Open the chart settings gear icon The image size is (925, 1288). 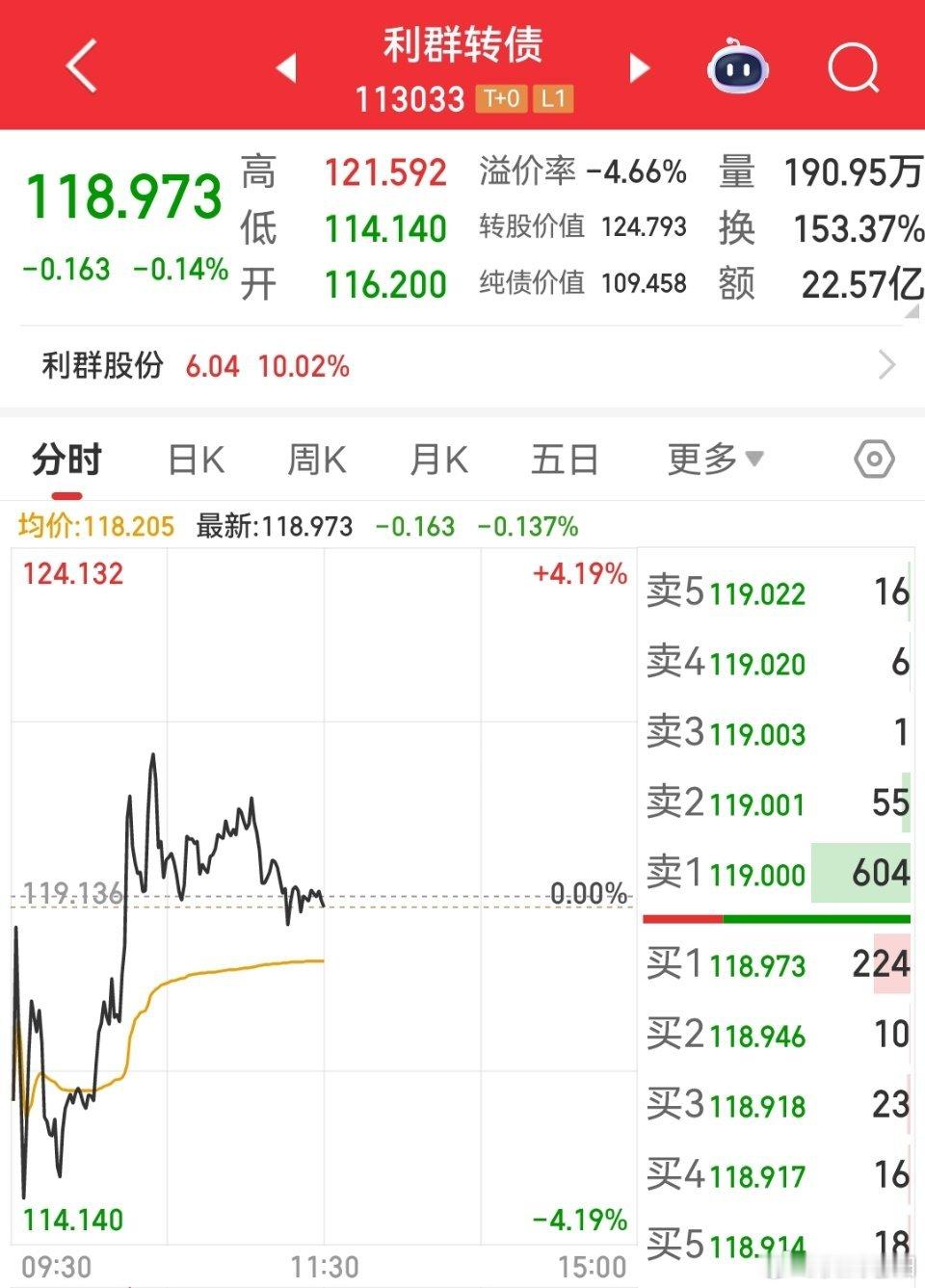pos(874,460)
